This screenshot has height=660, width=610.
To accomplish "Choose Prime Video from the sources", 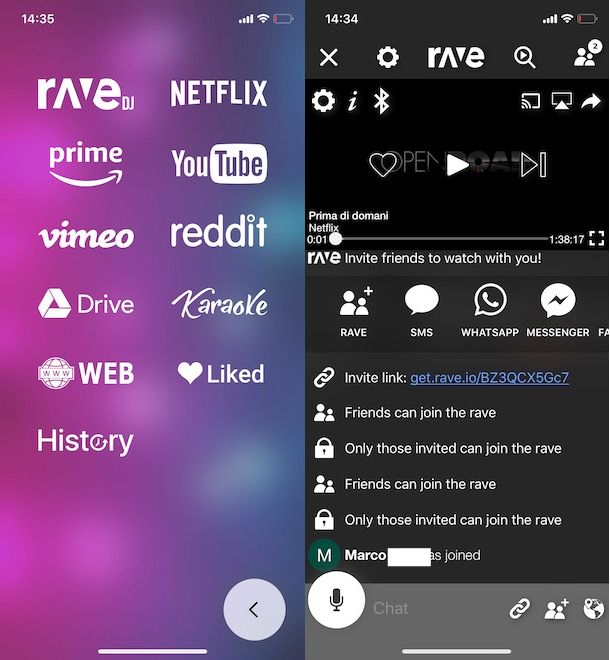I will [x=86, y=164].
